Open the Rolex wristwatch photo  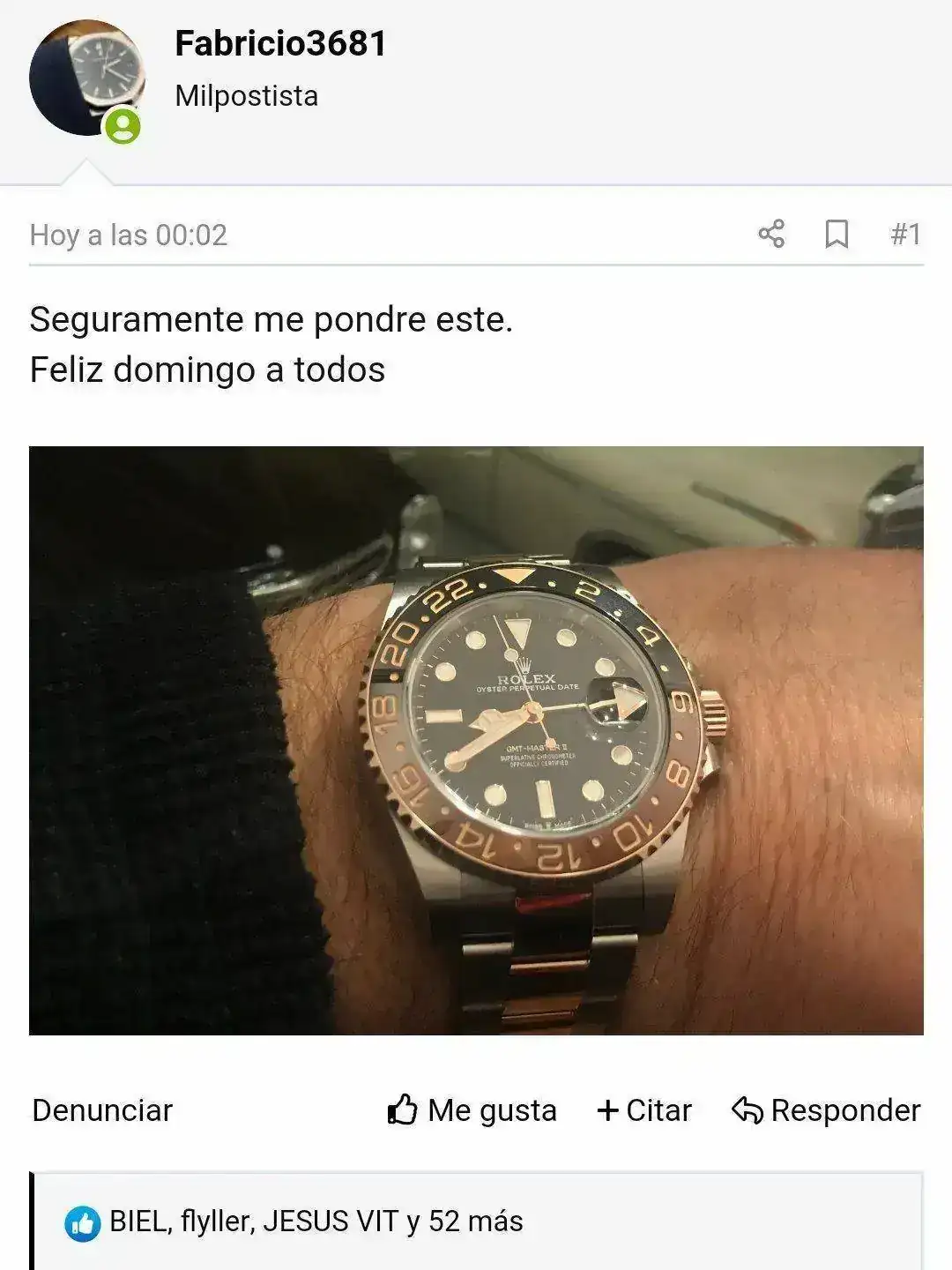(x=476, y=740)
